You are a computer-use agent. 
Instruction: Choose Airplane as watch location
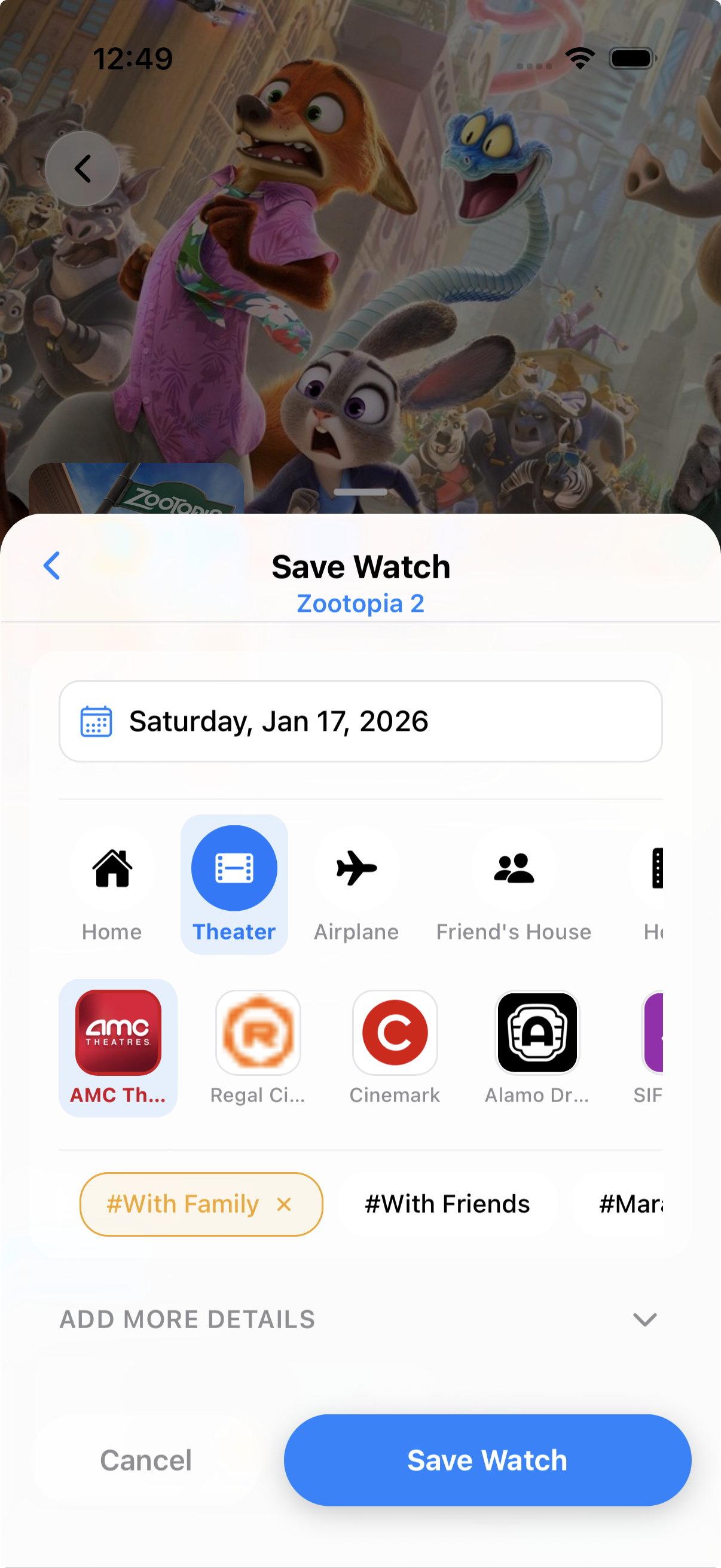tap(356, 883)
